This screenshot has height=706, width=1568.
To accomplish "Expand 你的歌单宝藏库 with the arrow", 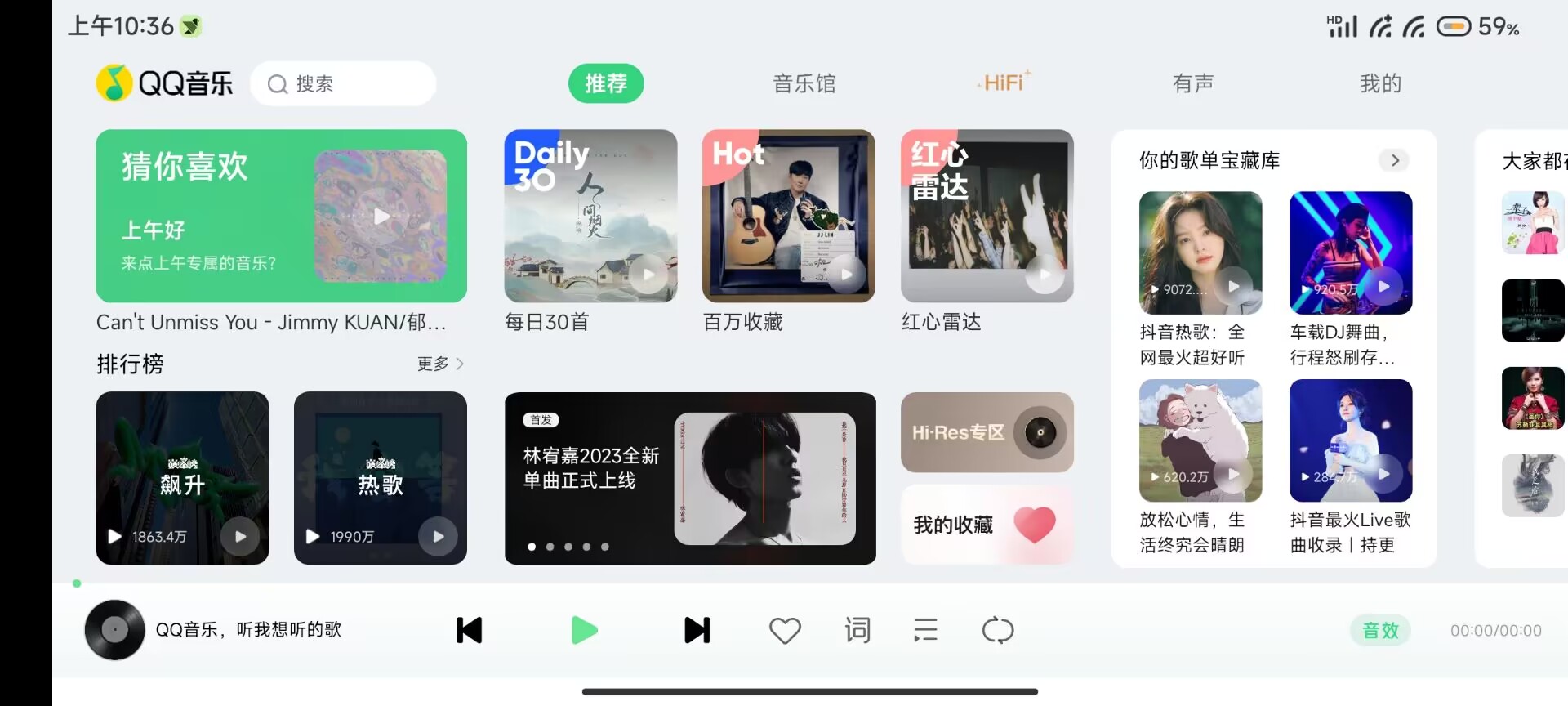I will tap(1395, 161).
